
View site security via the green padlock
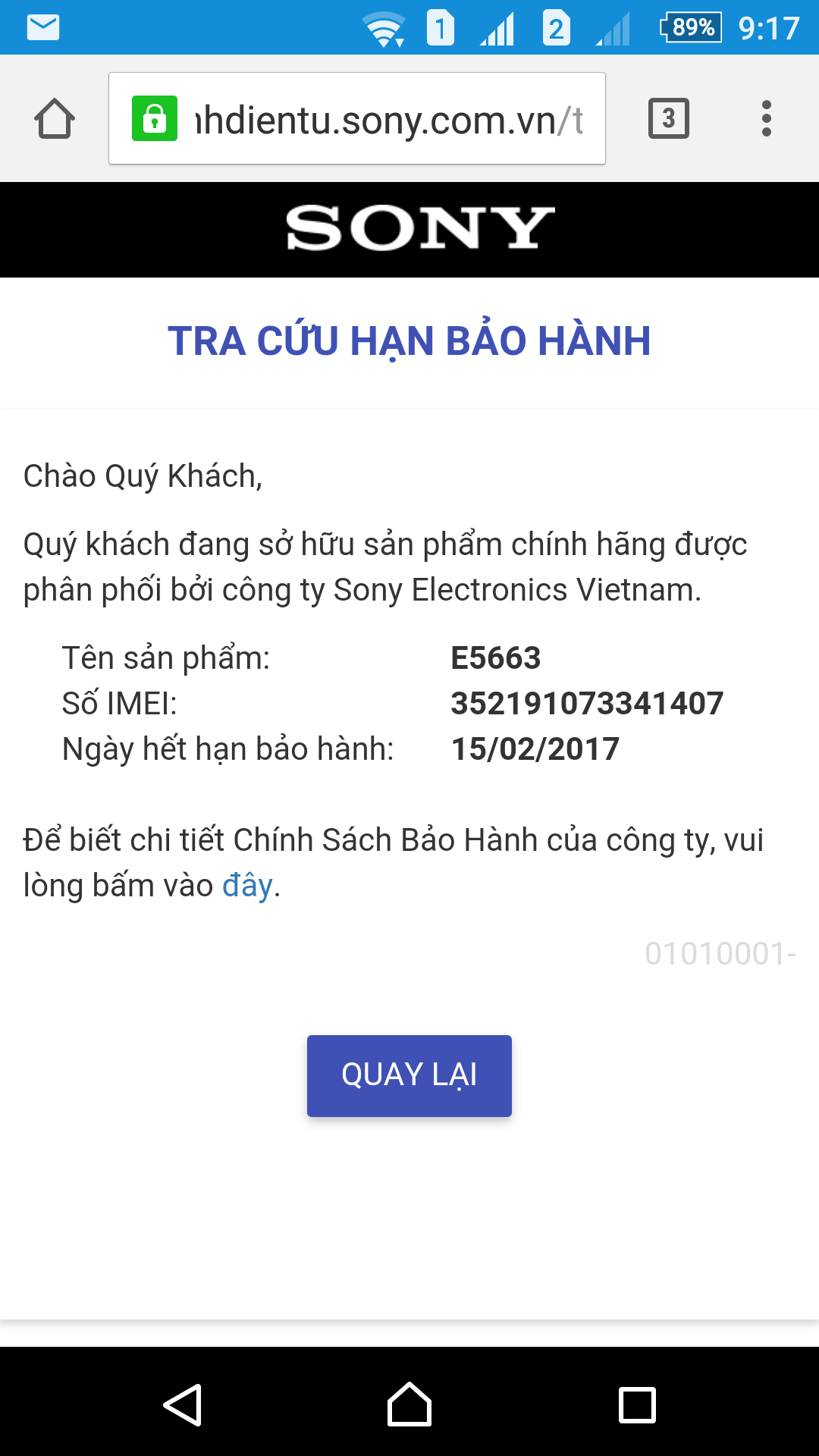tap(155, 118)
